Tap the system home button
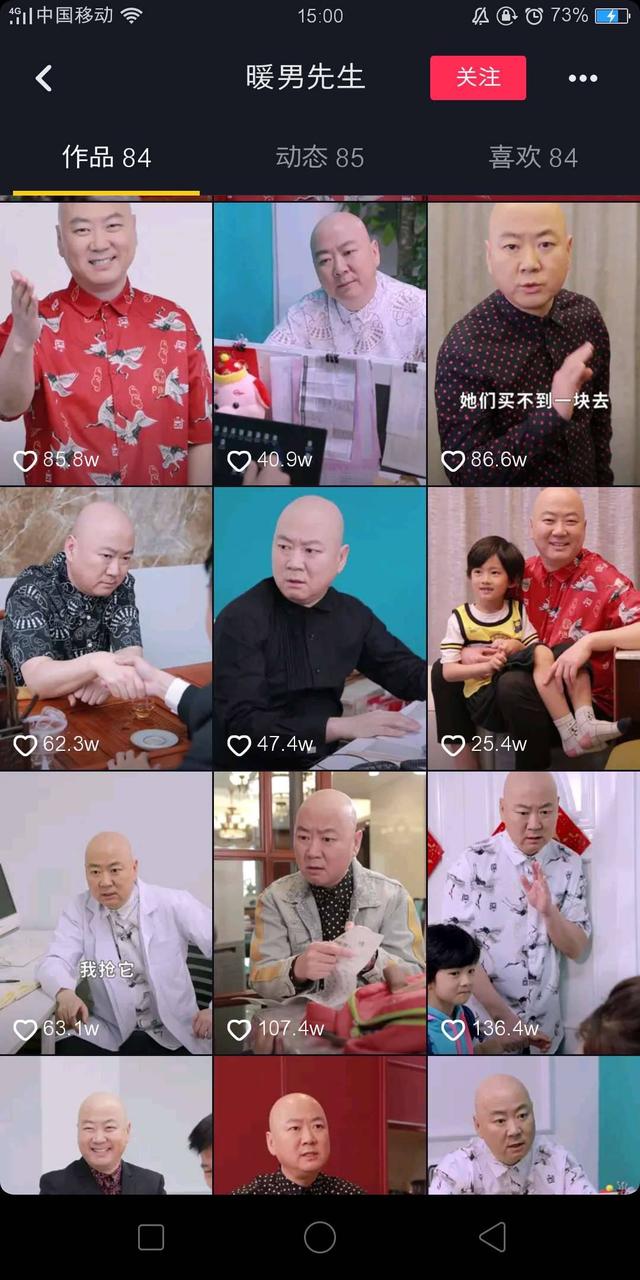Screen dimensions: 640x1280 [320, 1237]
